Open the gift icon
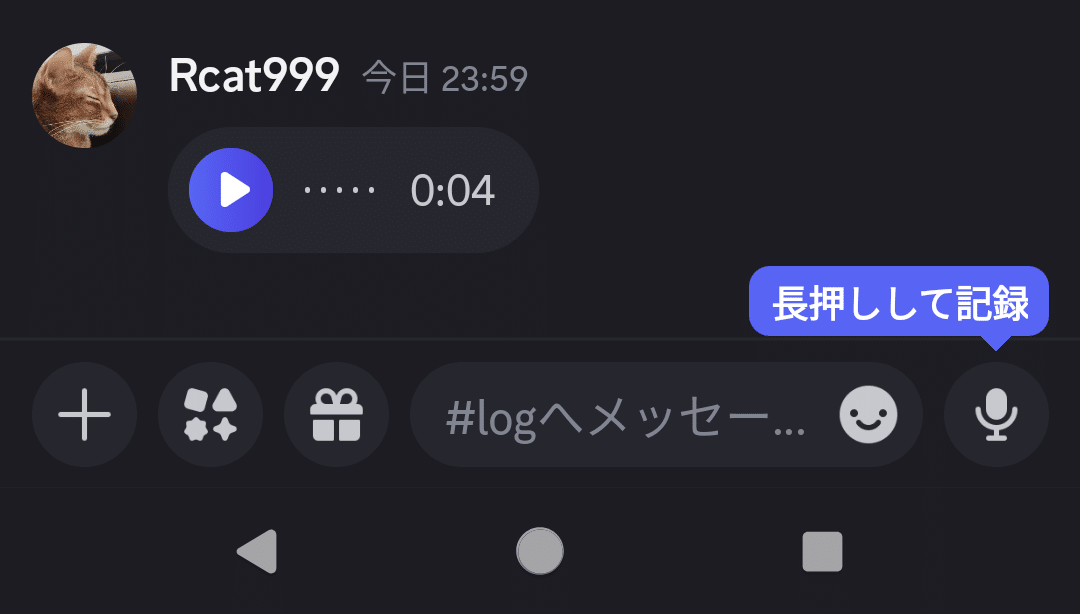1080x614 pixels. (336, 414)
